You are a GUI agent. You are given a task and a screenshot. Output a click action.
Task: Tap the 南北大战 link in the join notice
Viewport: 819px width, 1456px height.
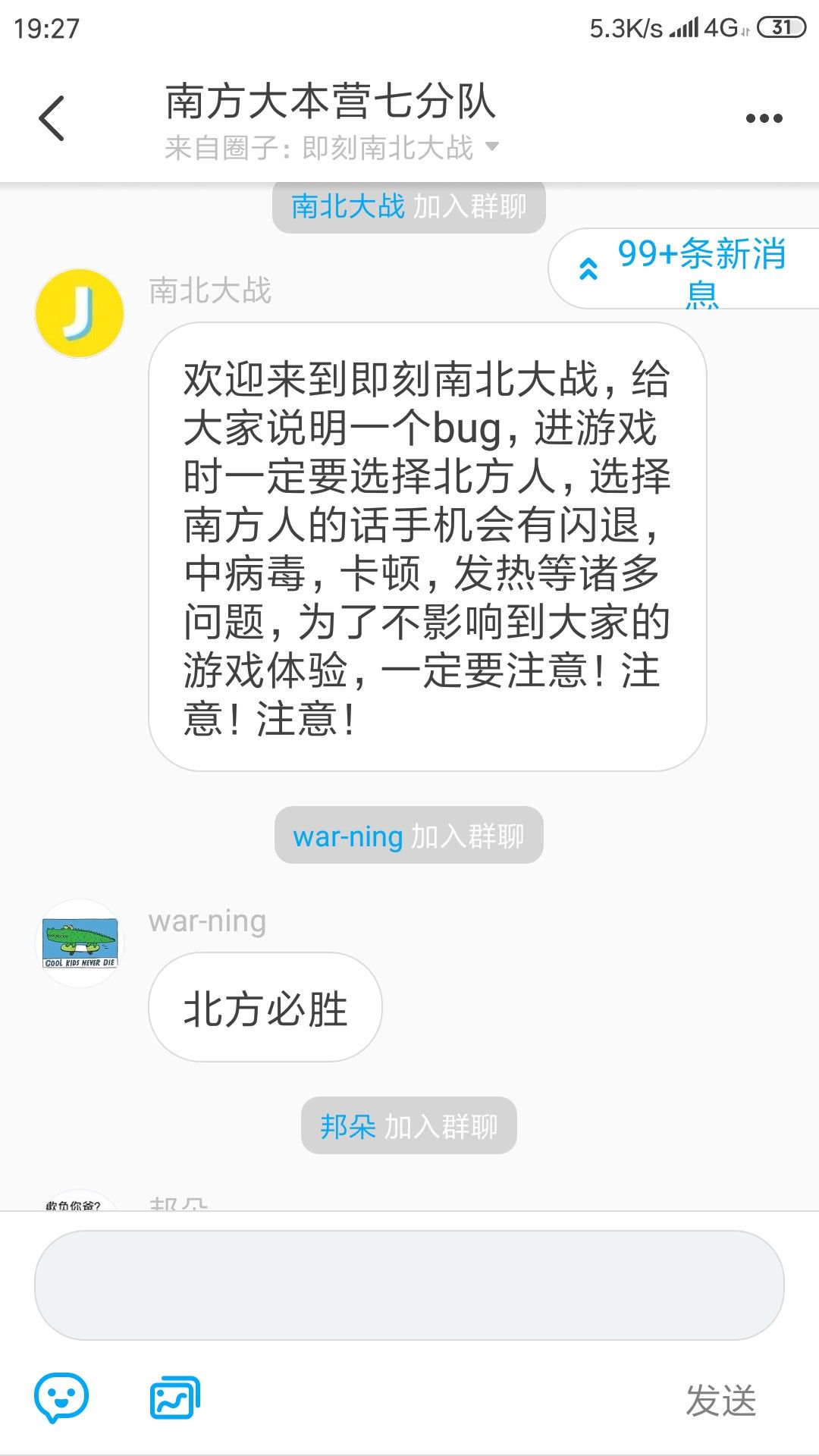coord(348,206)
